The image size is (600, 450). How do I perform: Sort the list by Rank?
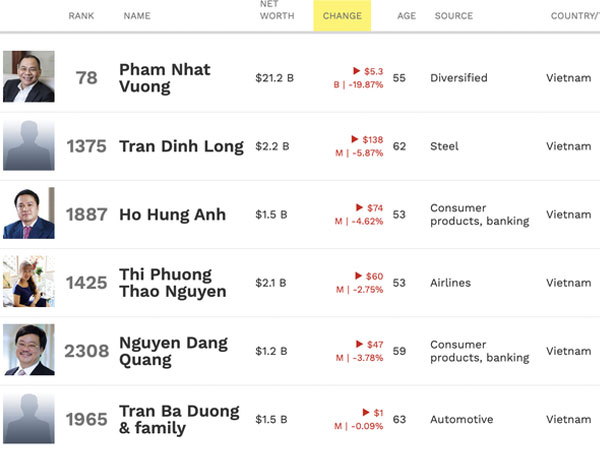[x=80, y=16]
